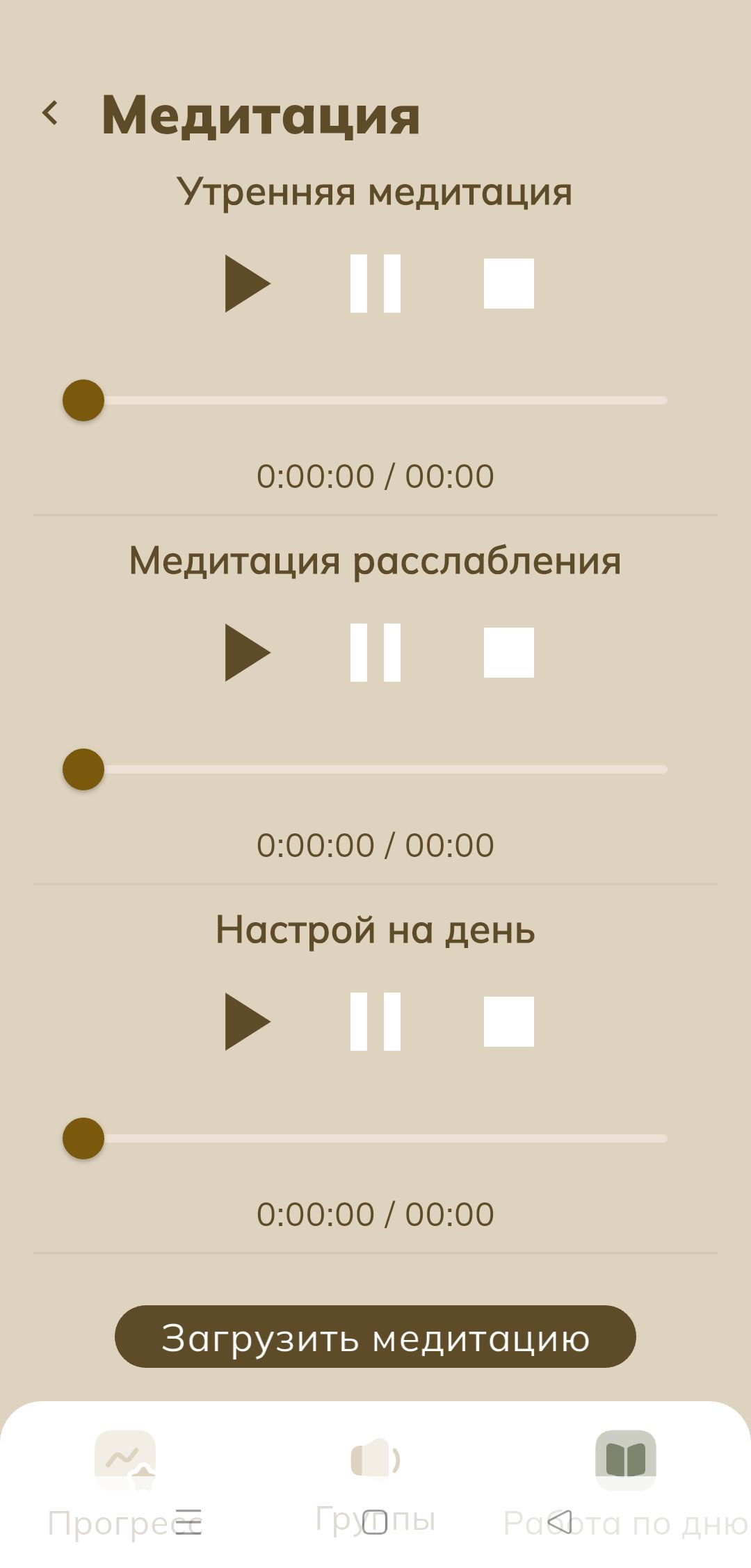Screen dimensions: 751x1568
Task: Stop Утренняя медитация playback
Action: [508, 284]
